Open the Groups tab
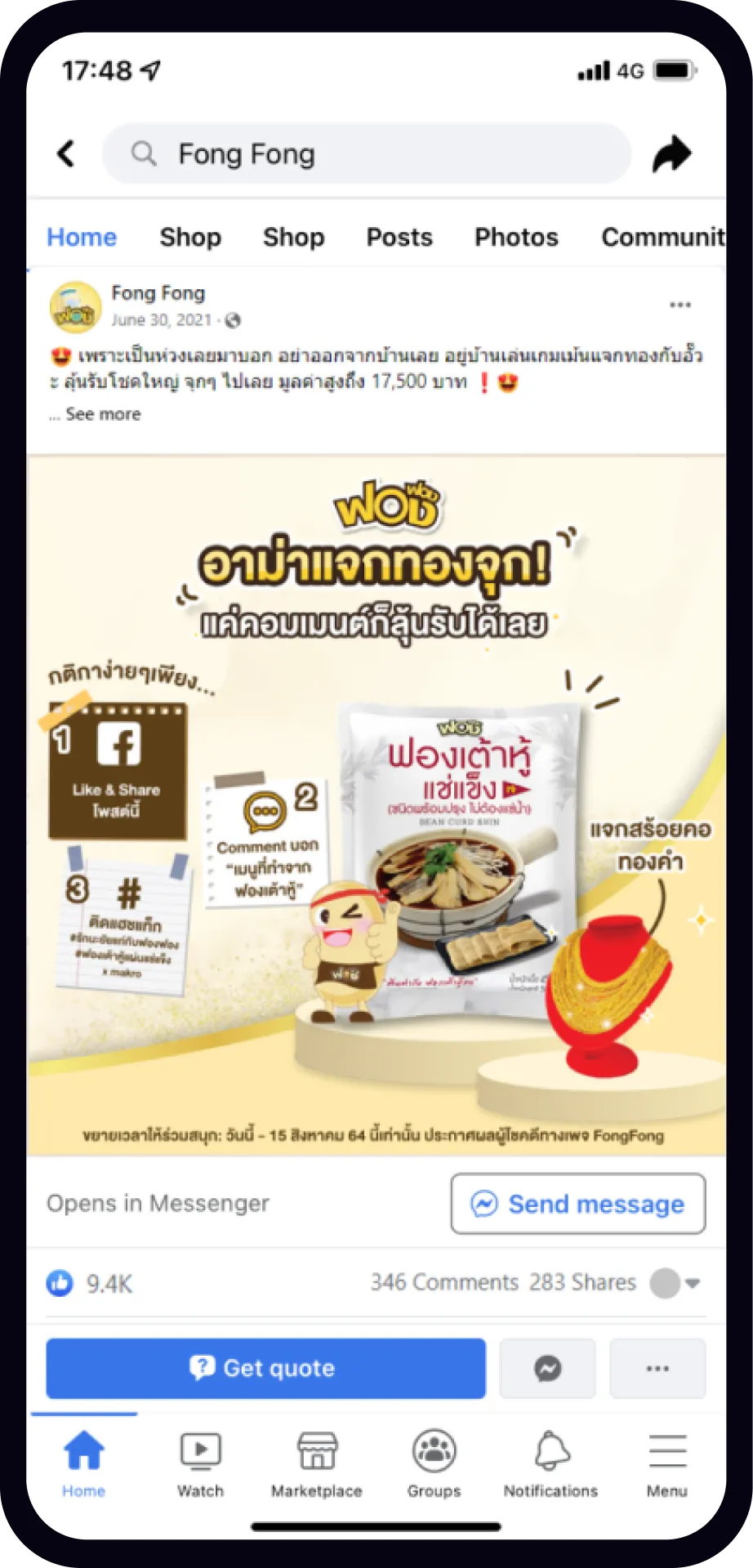 pos(434,1463)
